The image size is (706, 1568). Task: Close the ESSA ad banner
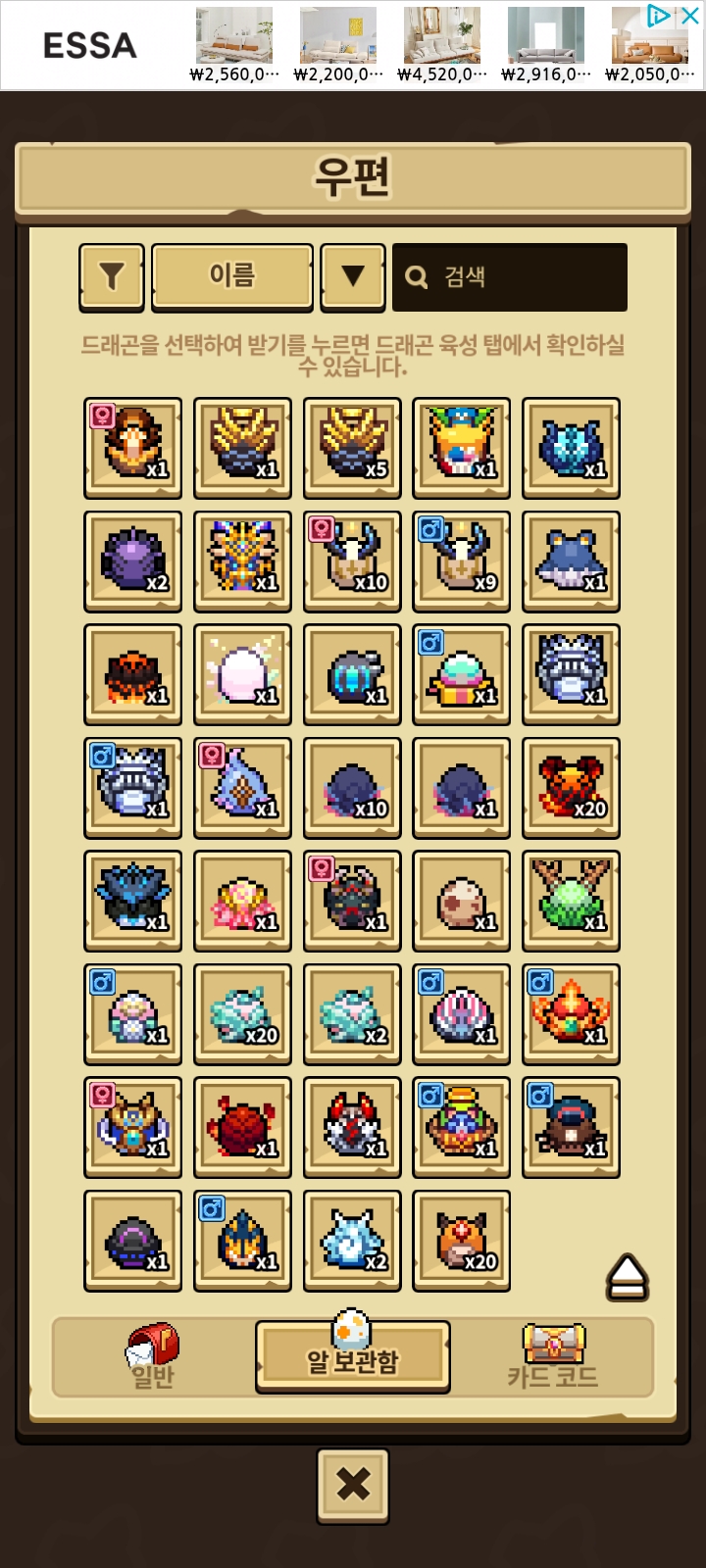(690, 16)
